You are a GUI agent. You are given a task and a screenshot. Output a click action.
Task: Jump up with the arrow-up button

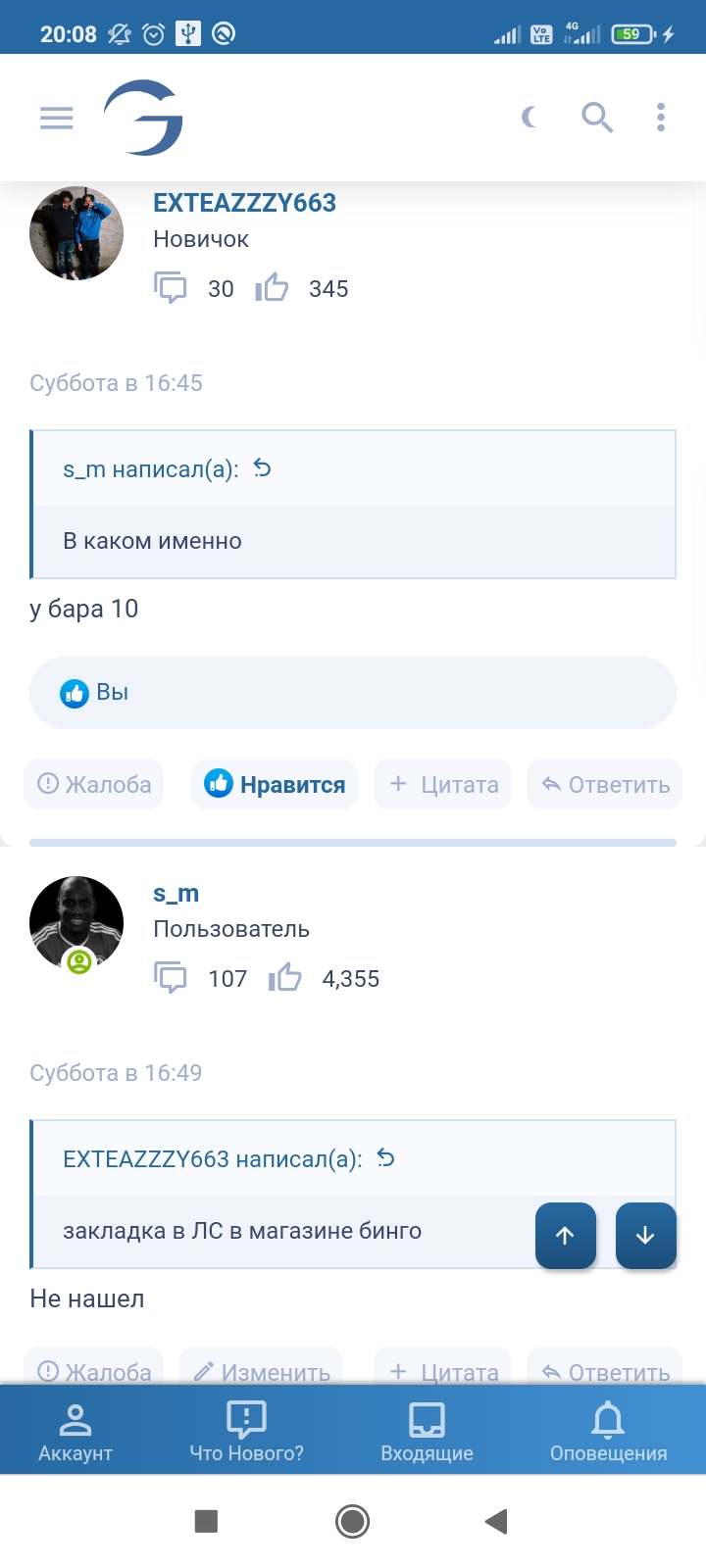(566, 1236)
